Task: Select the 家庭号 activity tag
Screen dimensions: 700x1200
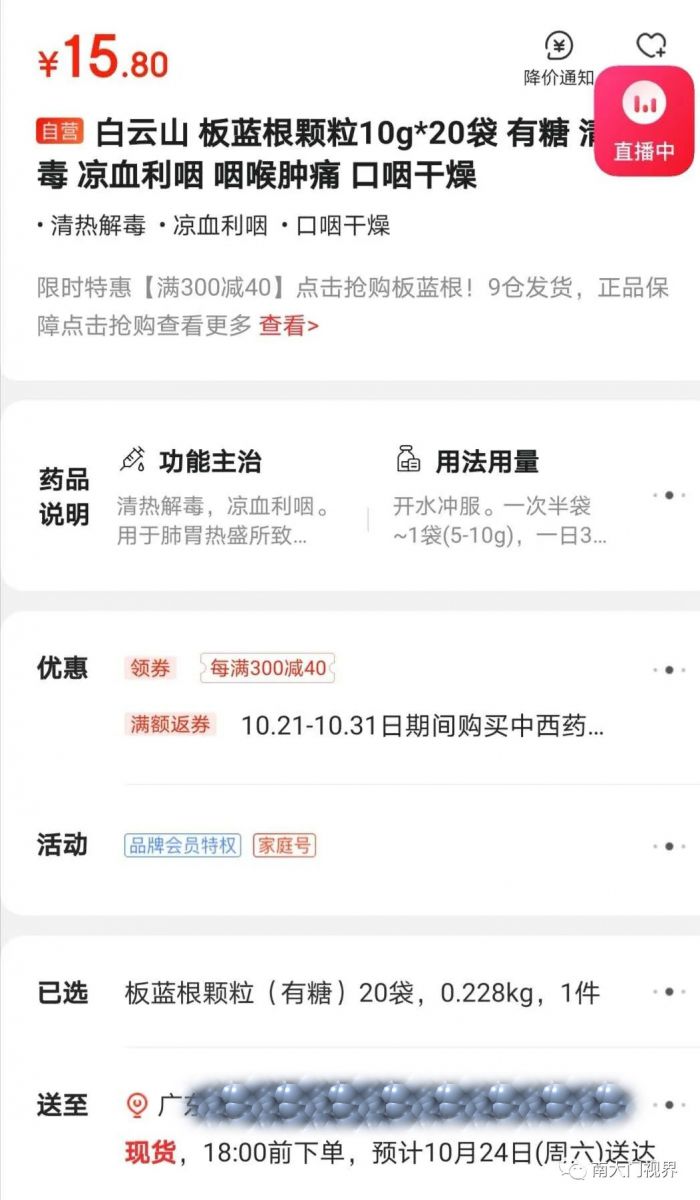Action: 283,845
